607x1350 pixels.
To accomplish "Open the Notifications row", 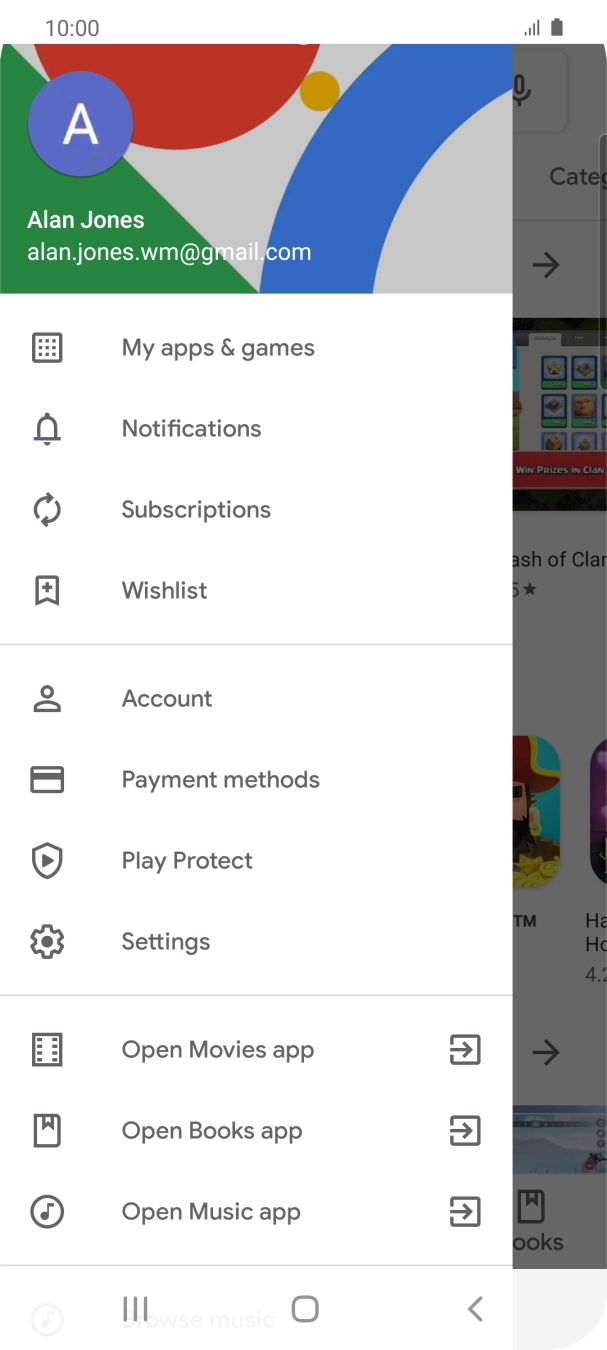I will (256, 429).
